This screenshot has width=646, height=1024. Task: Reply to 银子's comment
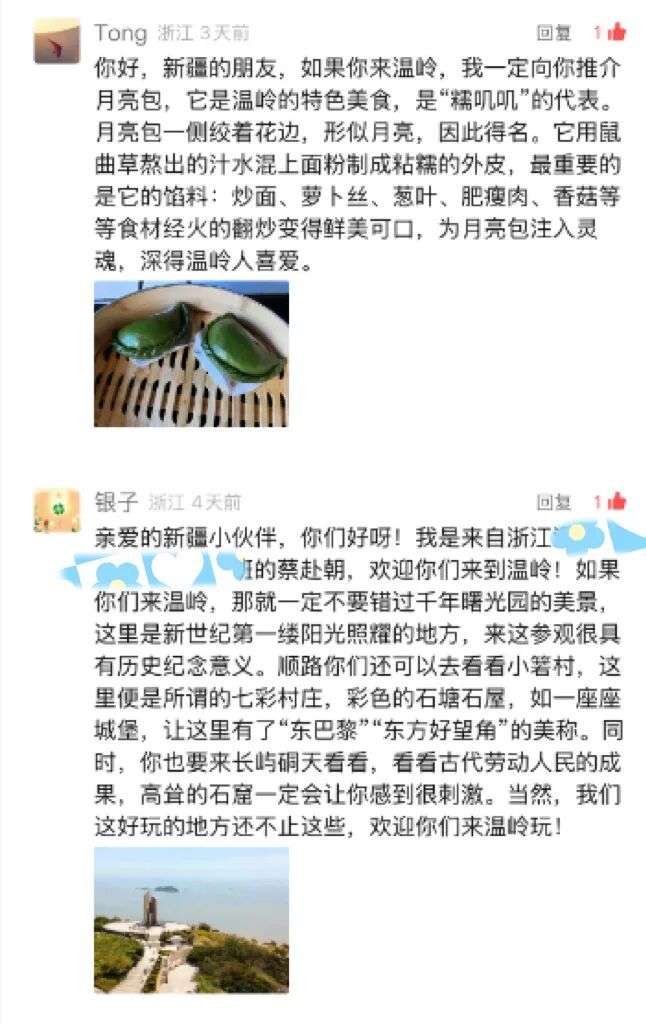pos(554,502)
